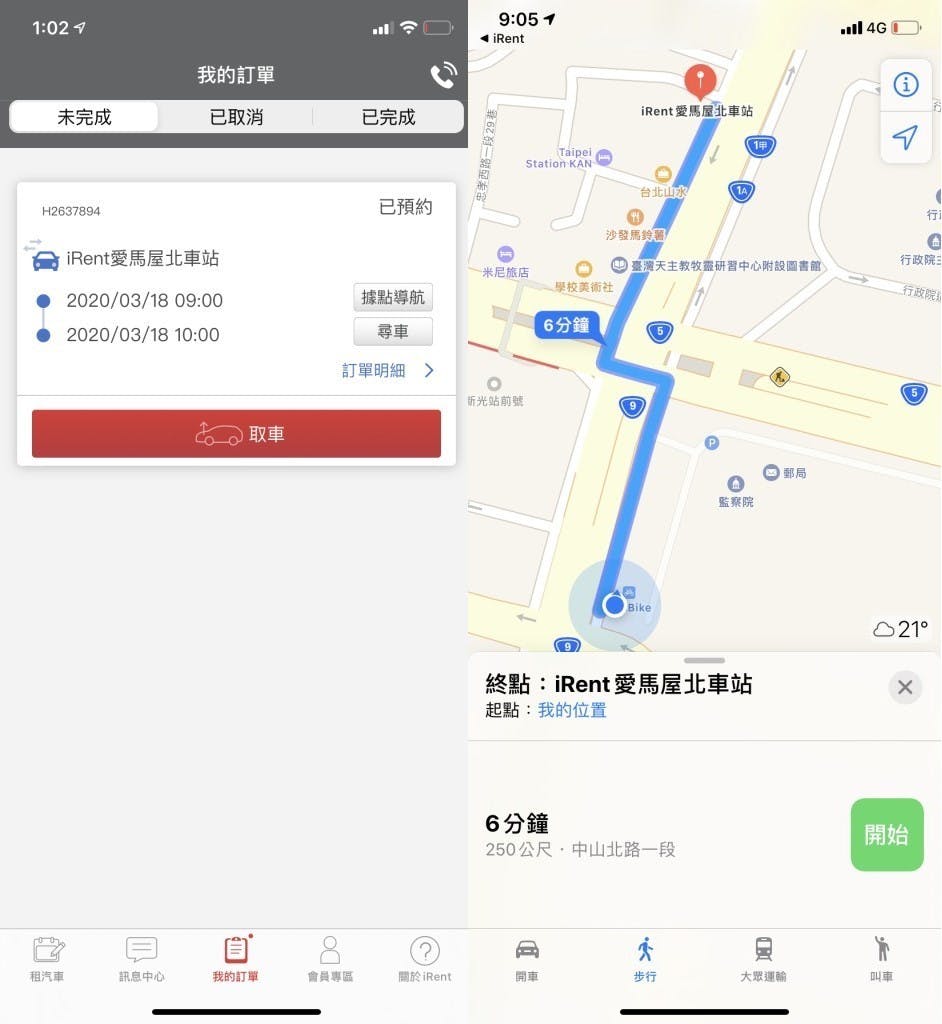The image size is (942, 1024).
Task: Open the 訊息中心 tab
Action: tap(141, 959)
